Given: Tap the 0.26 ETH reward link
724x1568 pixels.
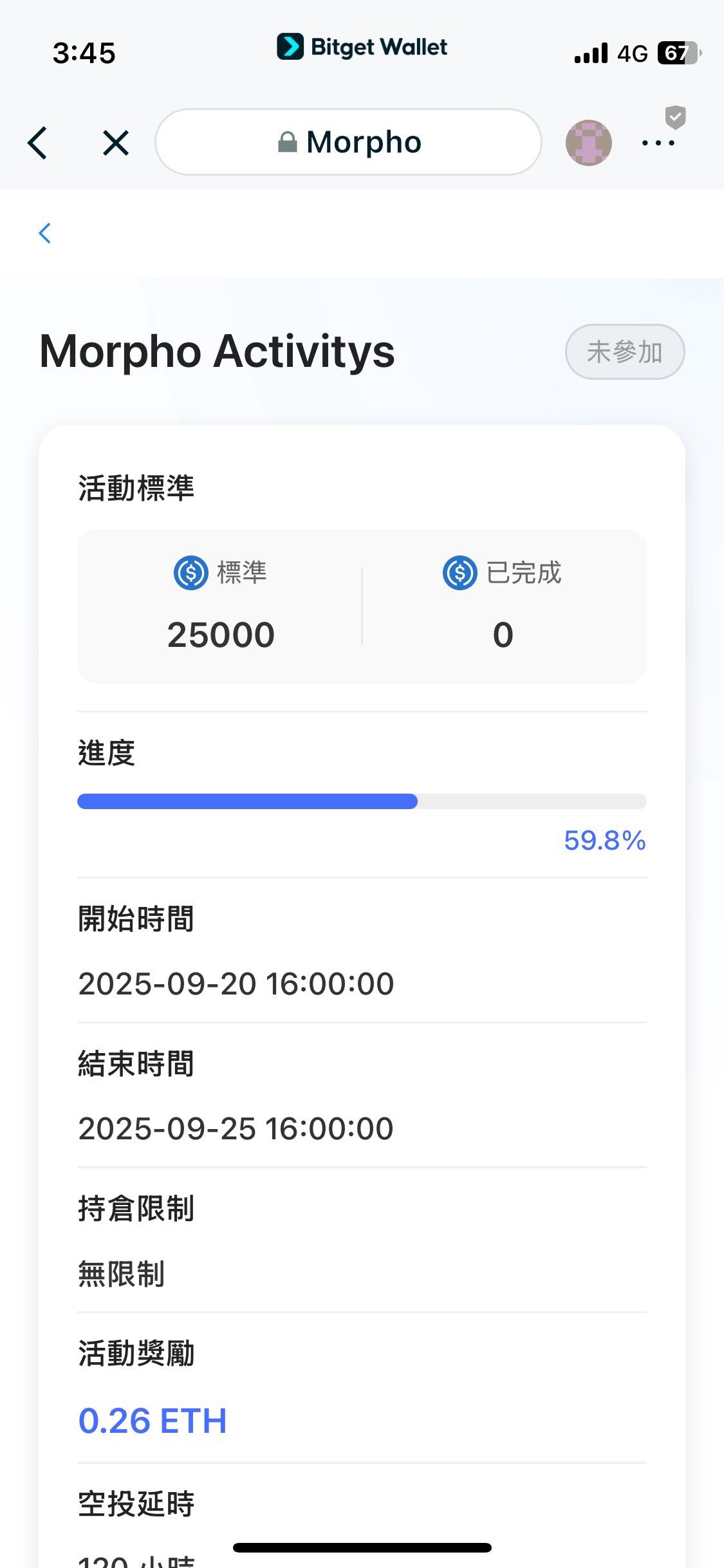Looking at the screenshot, I should [x=153, y=1421].
